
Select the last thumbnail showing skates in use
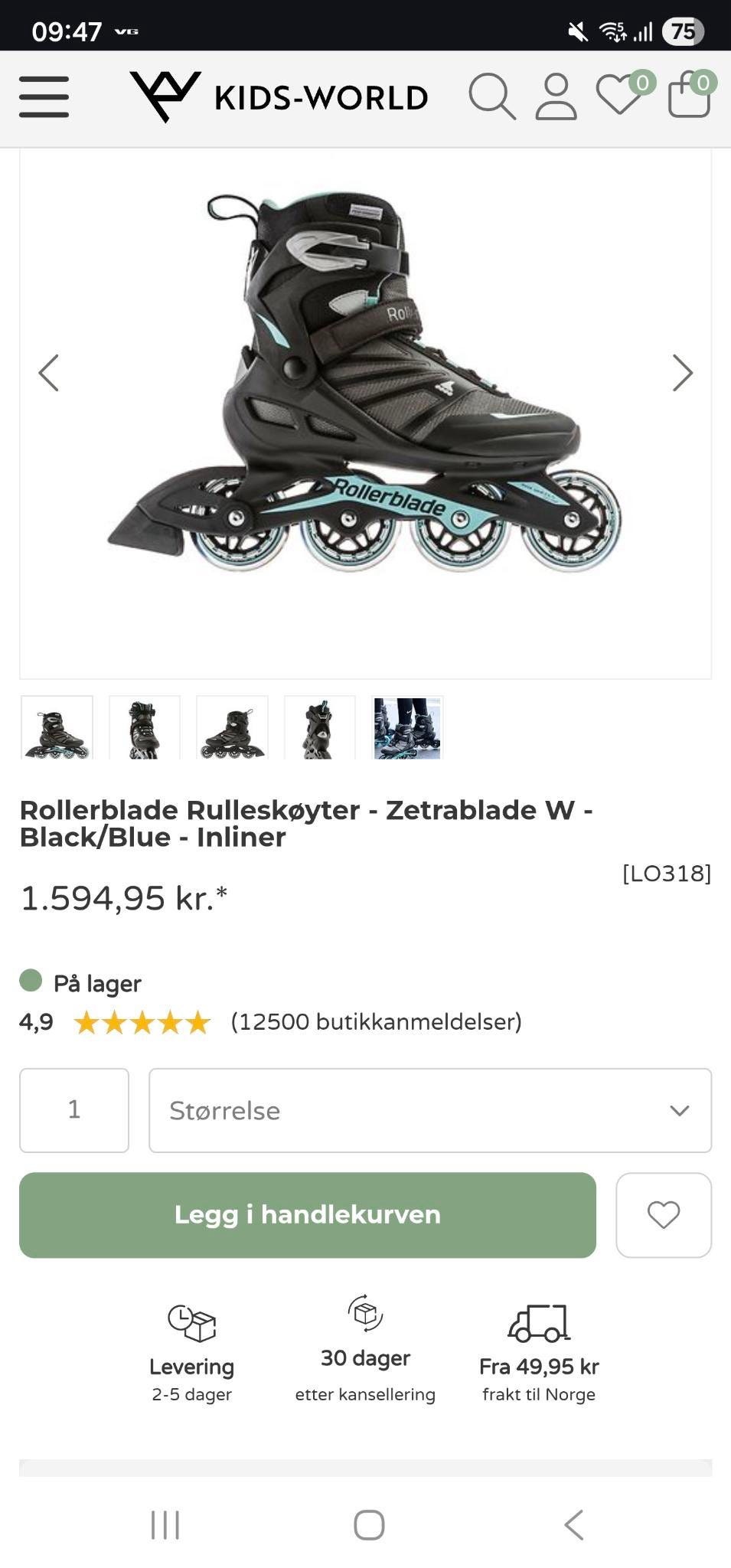[x=406, y=729]
